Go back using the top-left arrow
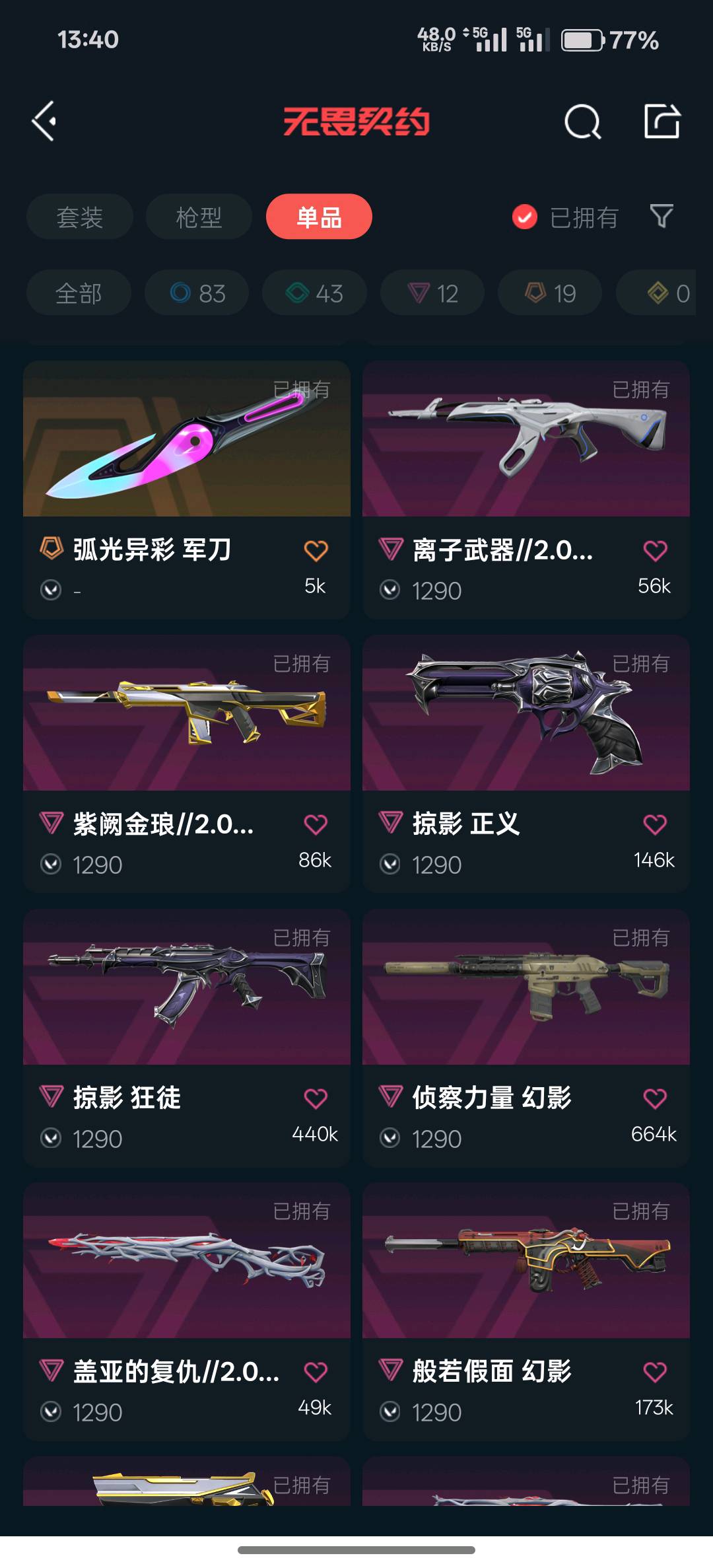This screenshot has height=1568, width=713. coord(44,121)
